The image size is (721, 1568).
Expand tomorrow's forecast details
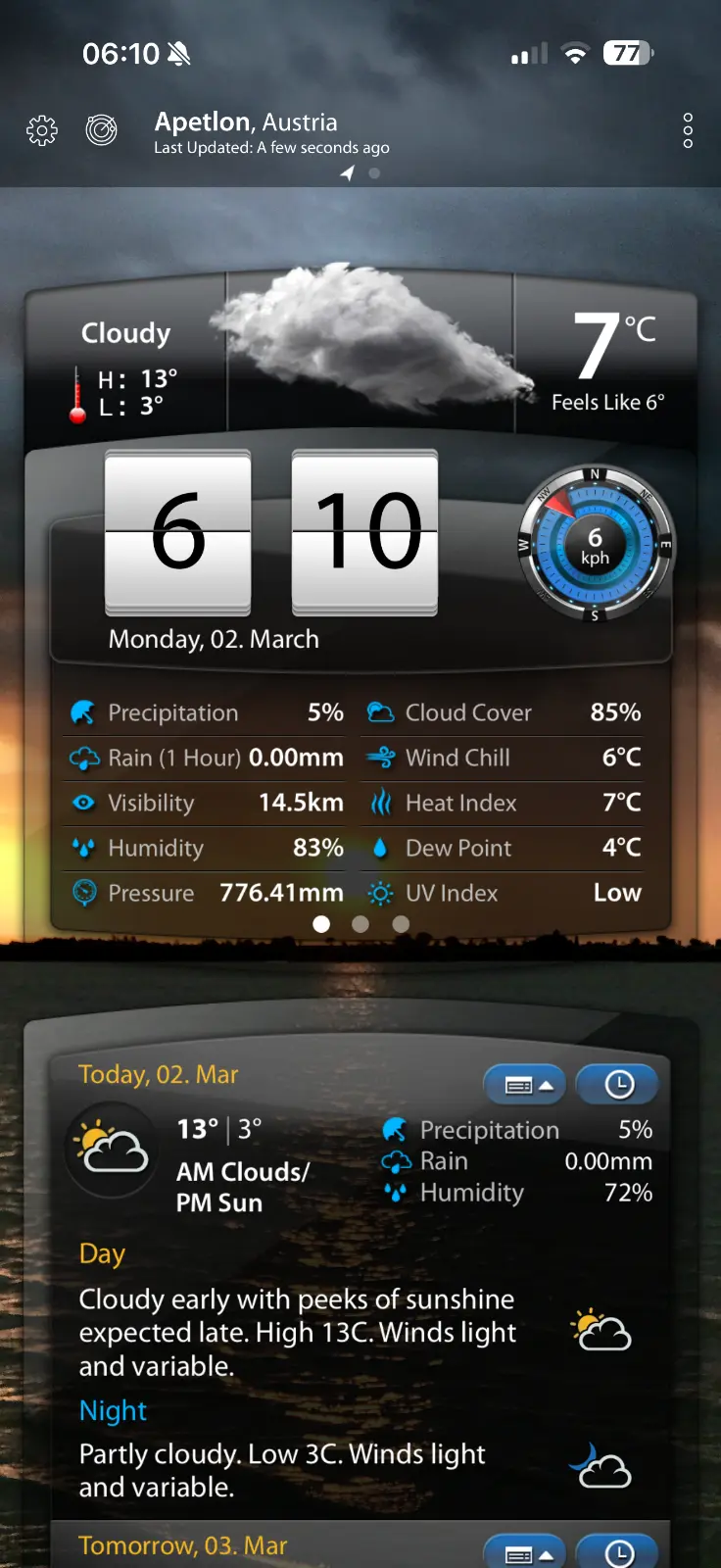click(x=524, y=1552)
